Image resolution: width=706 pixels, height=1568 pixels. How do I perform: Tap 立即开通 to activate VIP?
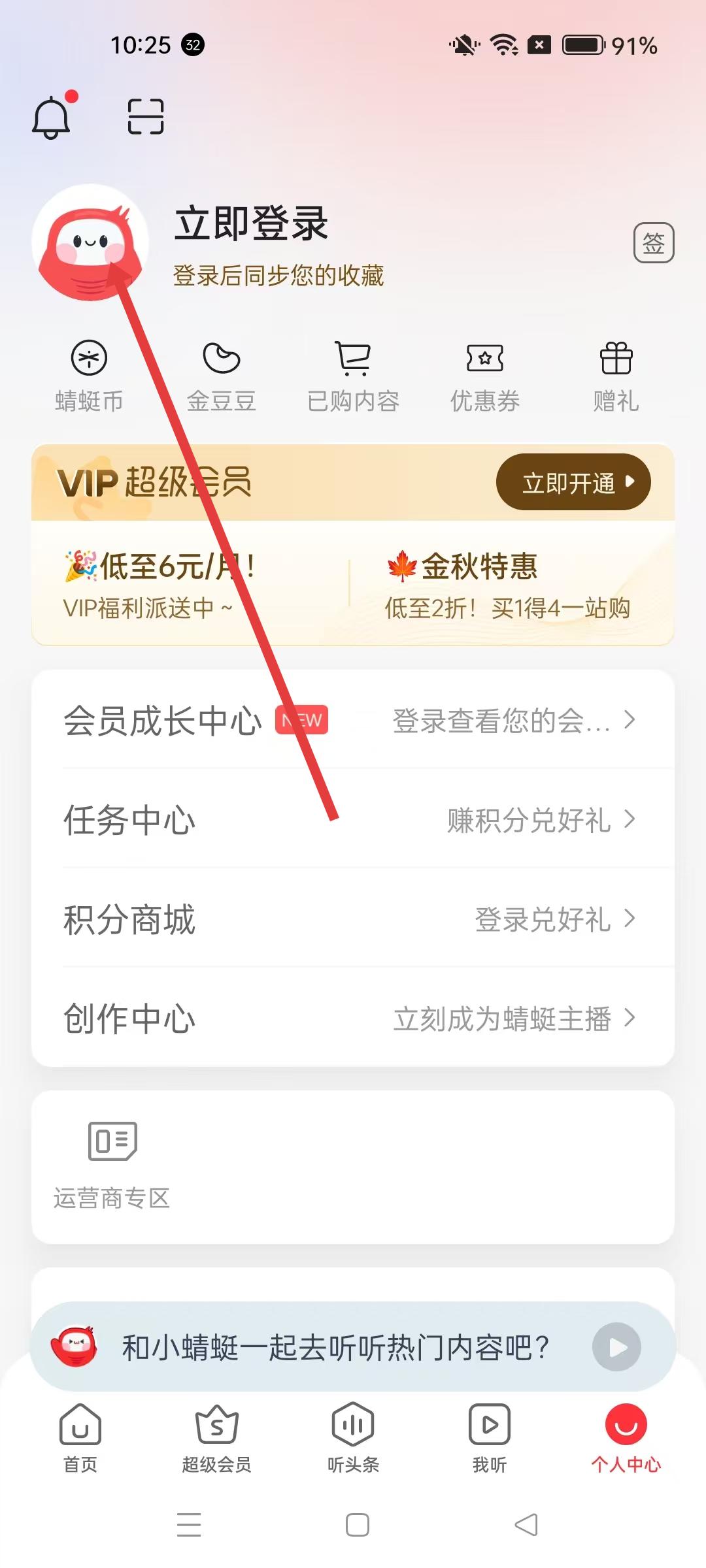point(573,482)
